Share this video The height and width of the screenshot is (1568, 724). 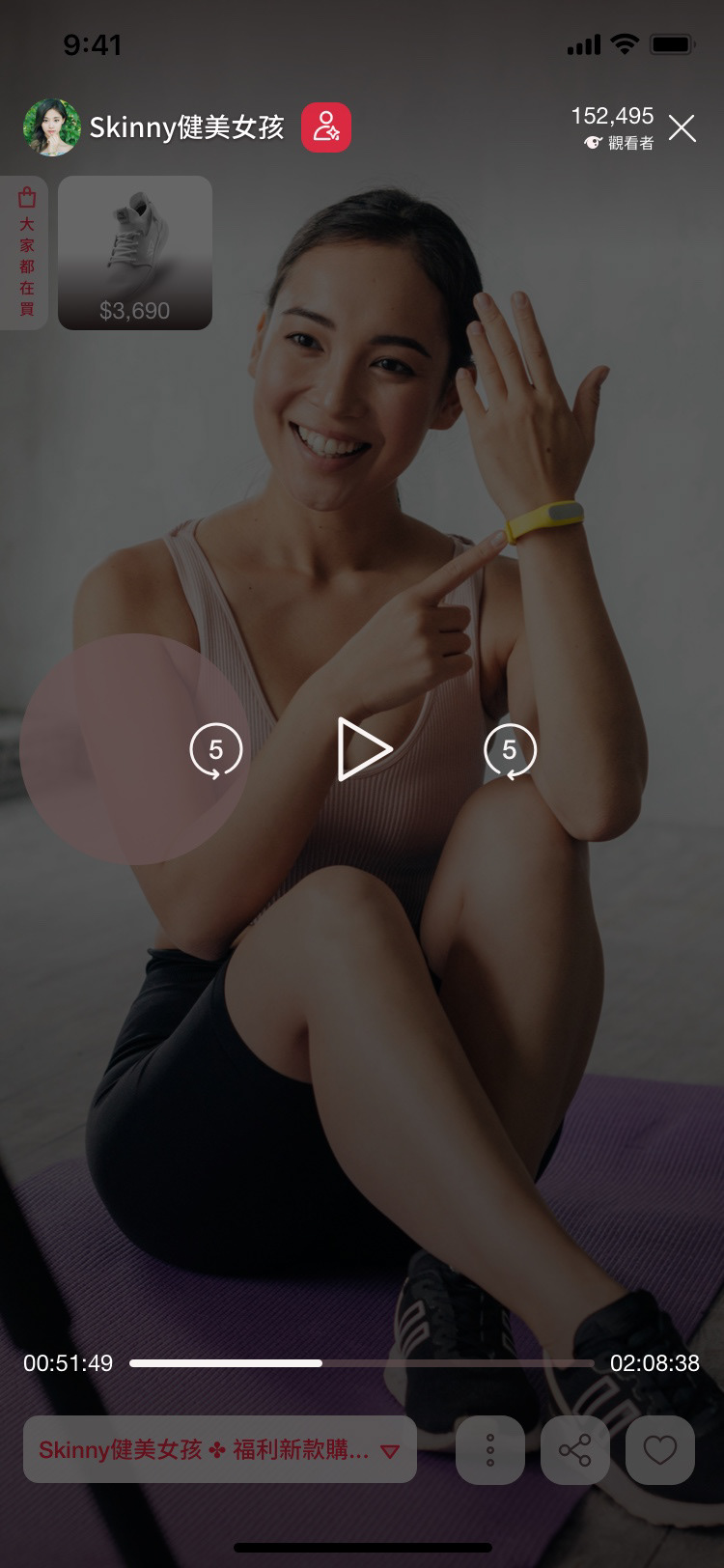tap(575, 1449)
